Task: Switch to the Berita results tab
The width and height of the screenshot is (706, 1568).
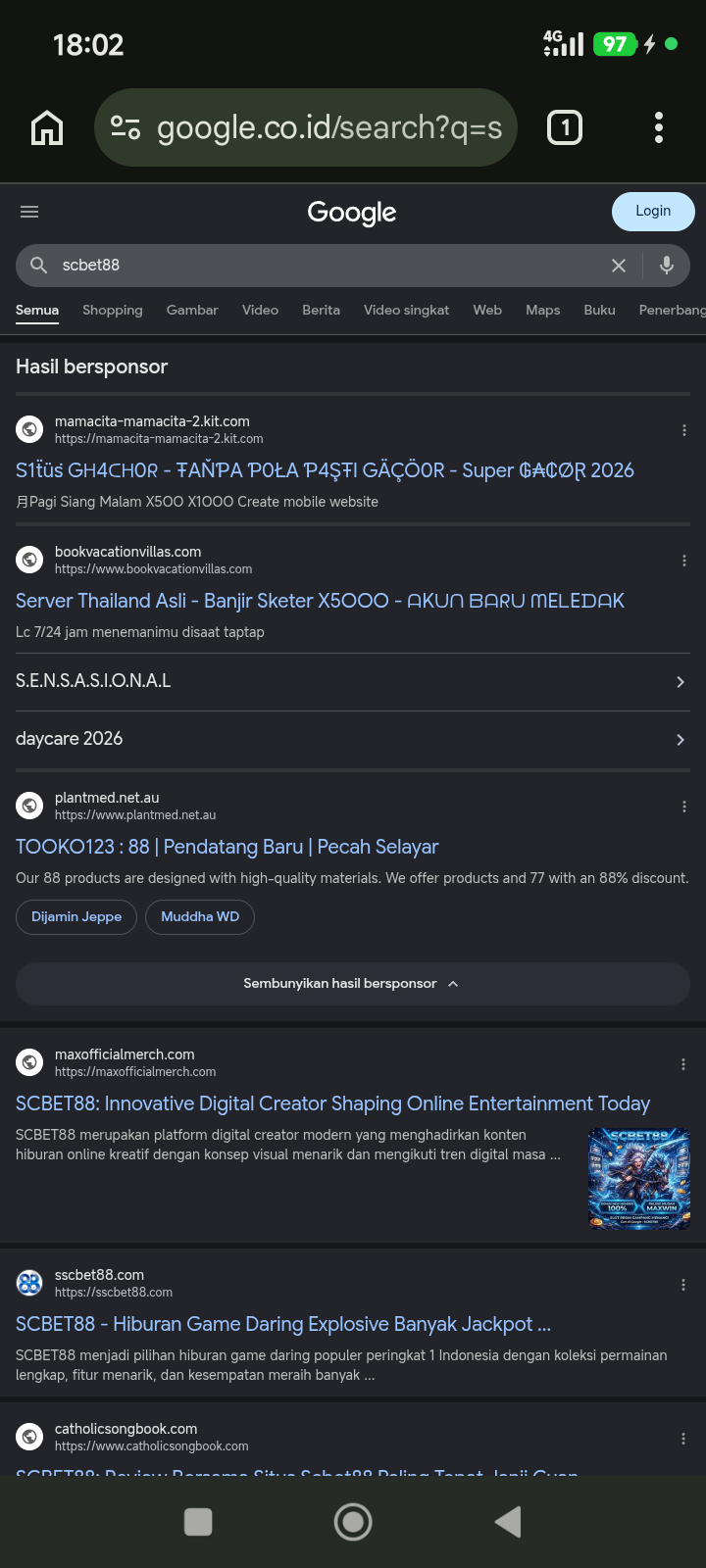Action: tap(321, 310)
